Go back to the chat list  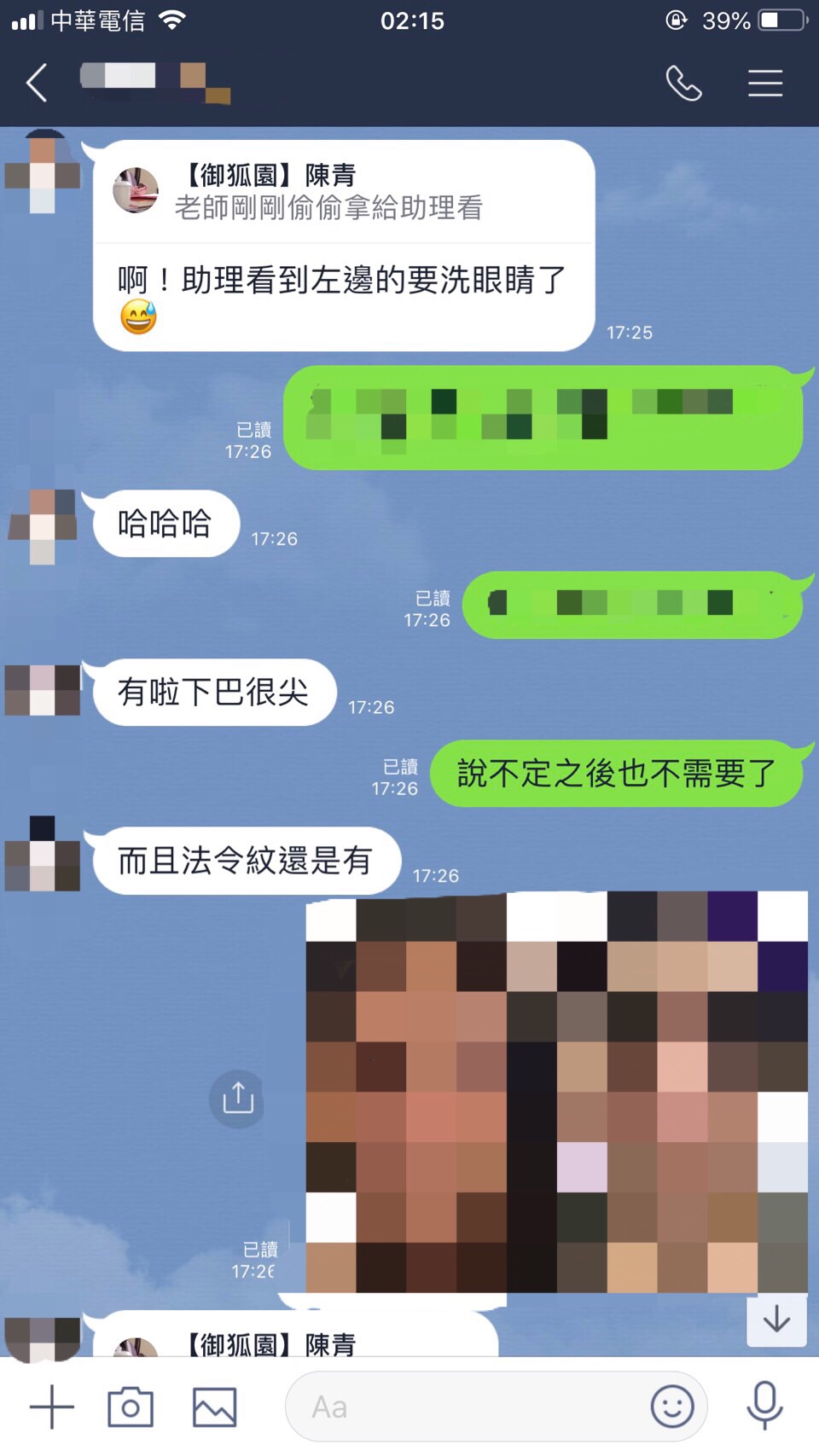(37, 84)
